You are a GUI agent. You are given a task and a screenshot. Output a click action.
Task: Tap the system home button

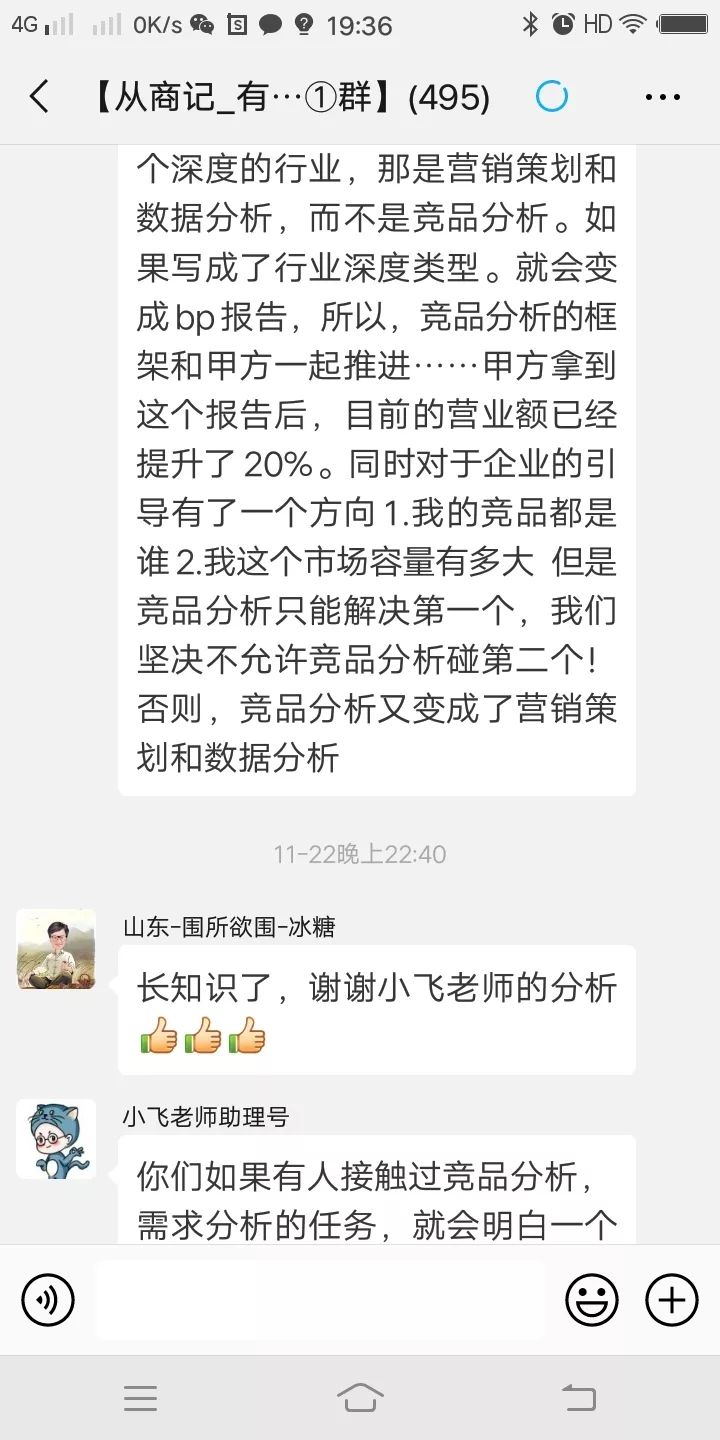360,1397
